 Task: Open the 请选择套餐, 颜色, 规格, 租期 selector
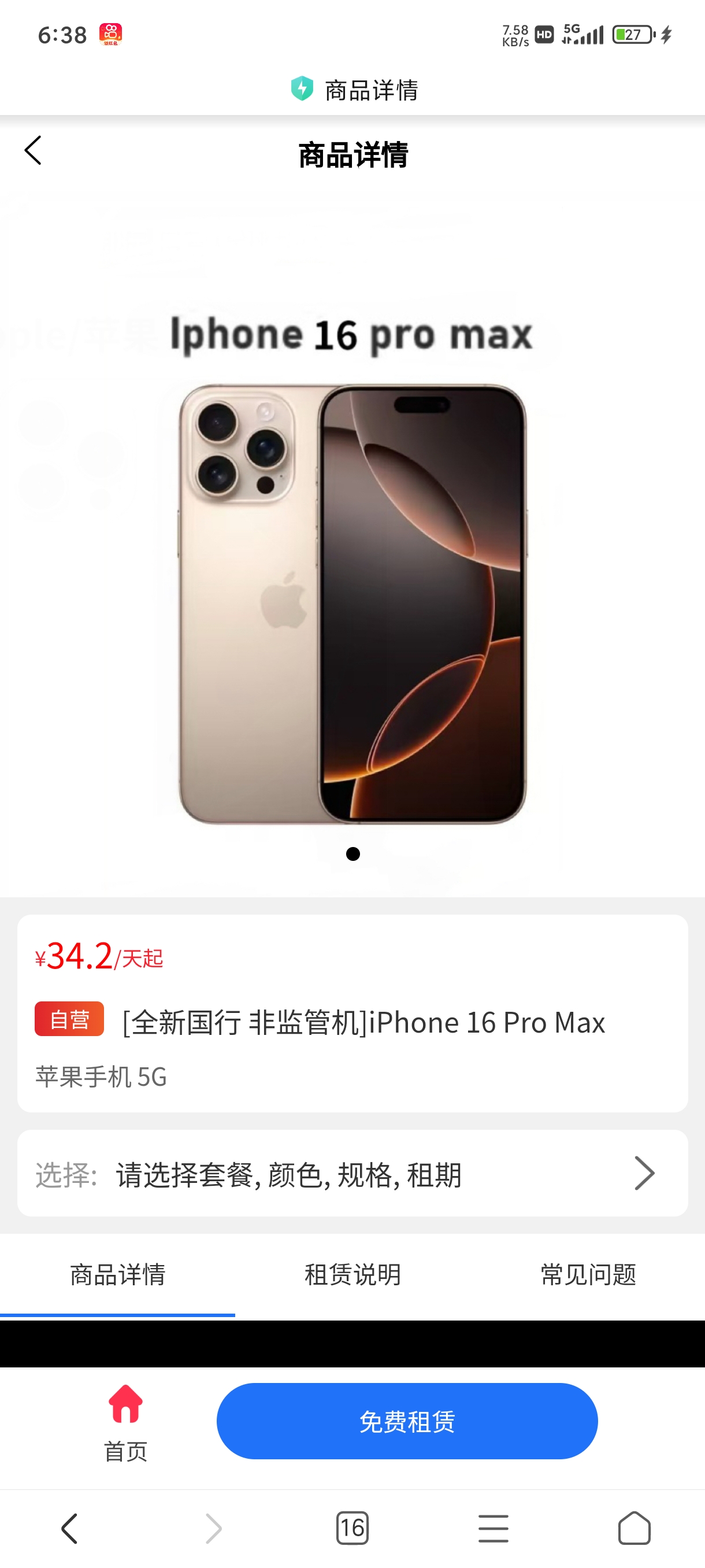352,1173
